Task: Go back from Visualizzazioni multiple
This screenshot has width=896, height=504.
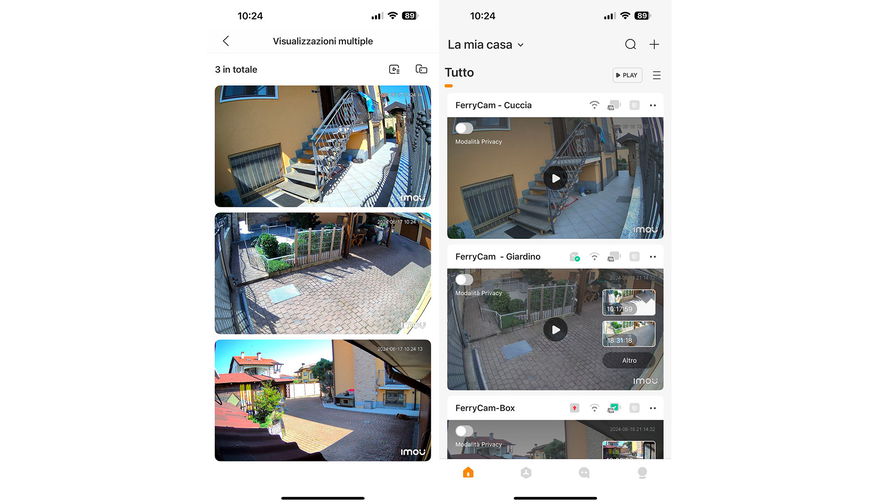Action: click(x=226, y=41)
